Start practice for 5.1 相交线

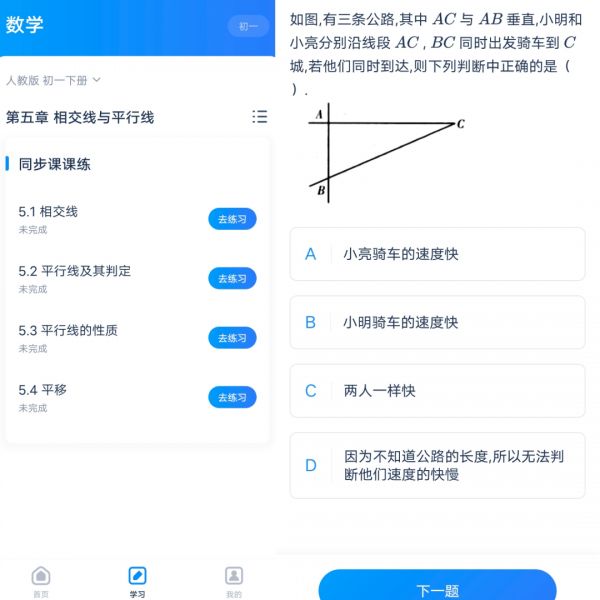pos(232,219)
